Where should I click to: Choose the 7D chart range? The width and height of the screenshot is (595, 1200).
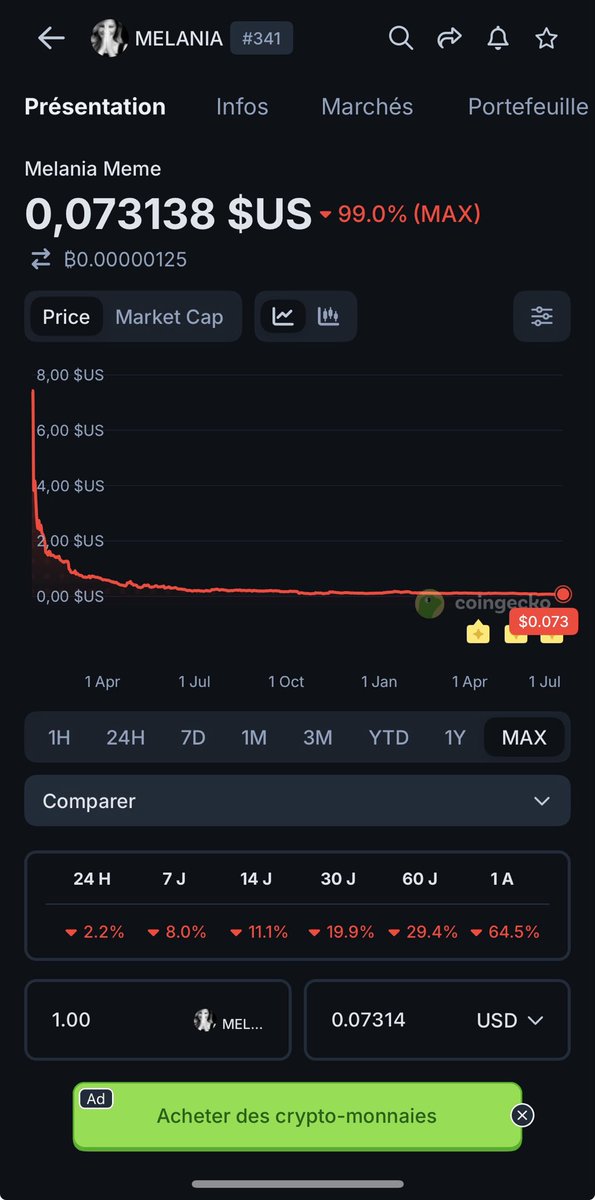click(193, 738)
